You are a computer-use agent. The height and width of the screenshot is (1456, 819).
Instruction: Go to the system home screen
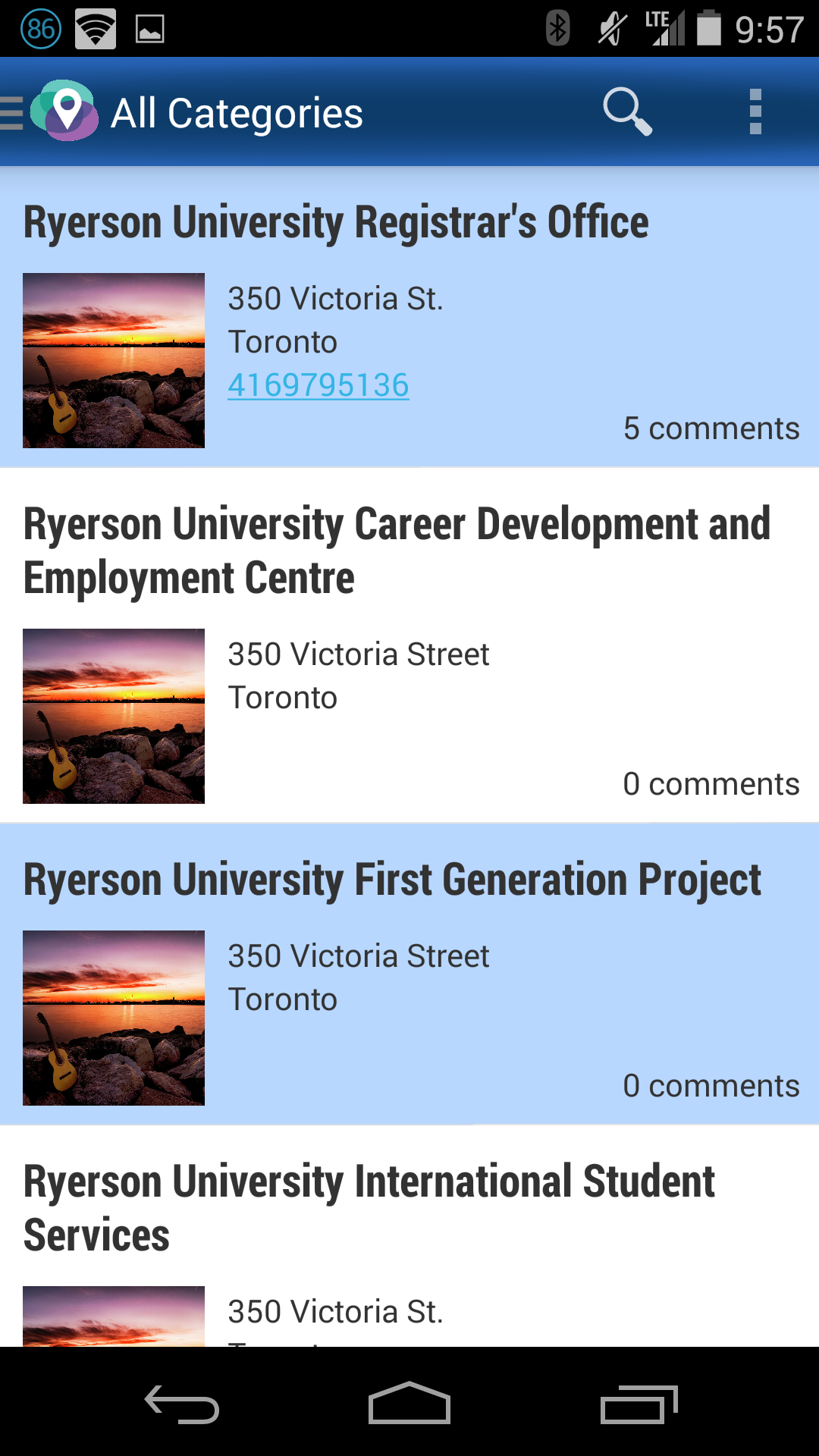click(x=409, y=1404)
